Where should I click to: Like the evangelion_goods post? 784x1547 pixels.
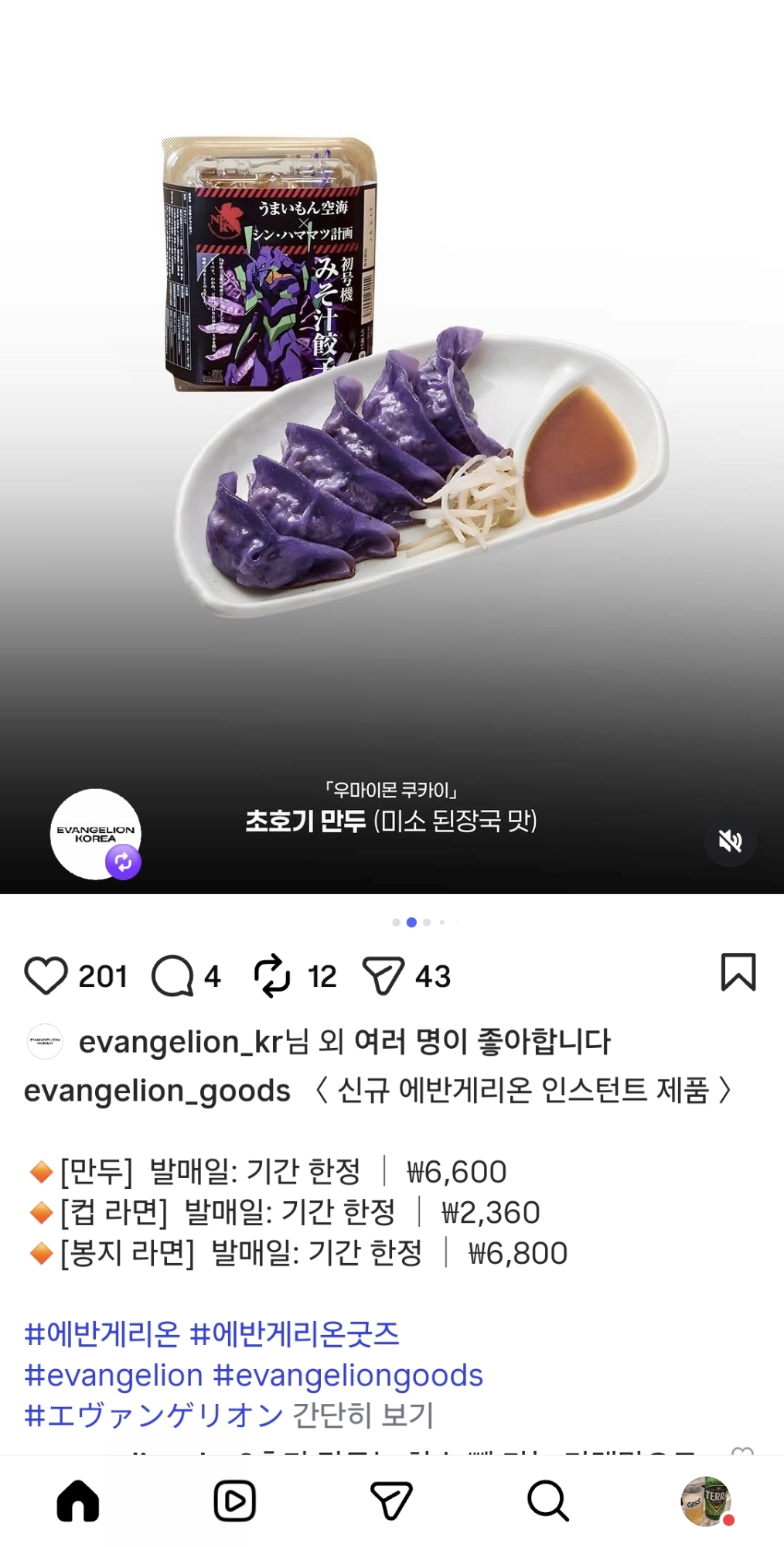(x=46, y=975)
